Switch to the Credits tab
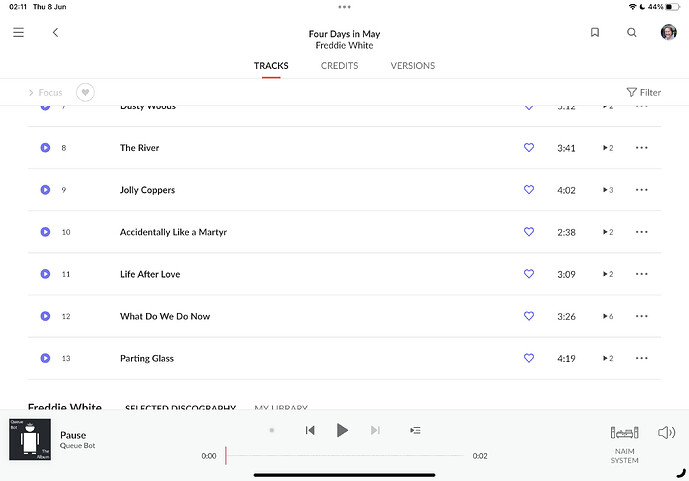The width and height of the screenshot is (689, 481). tap(340, 66)
